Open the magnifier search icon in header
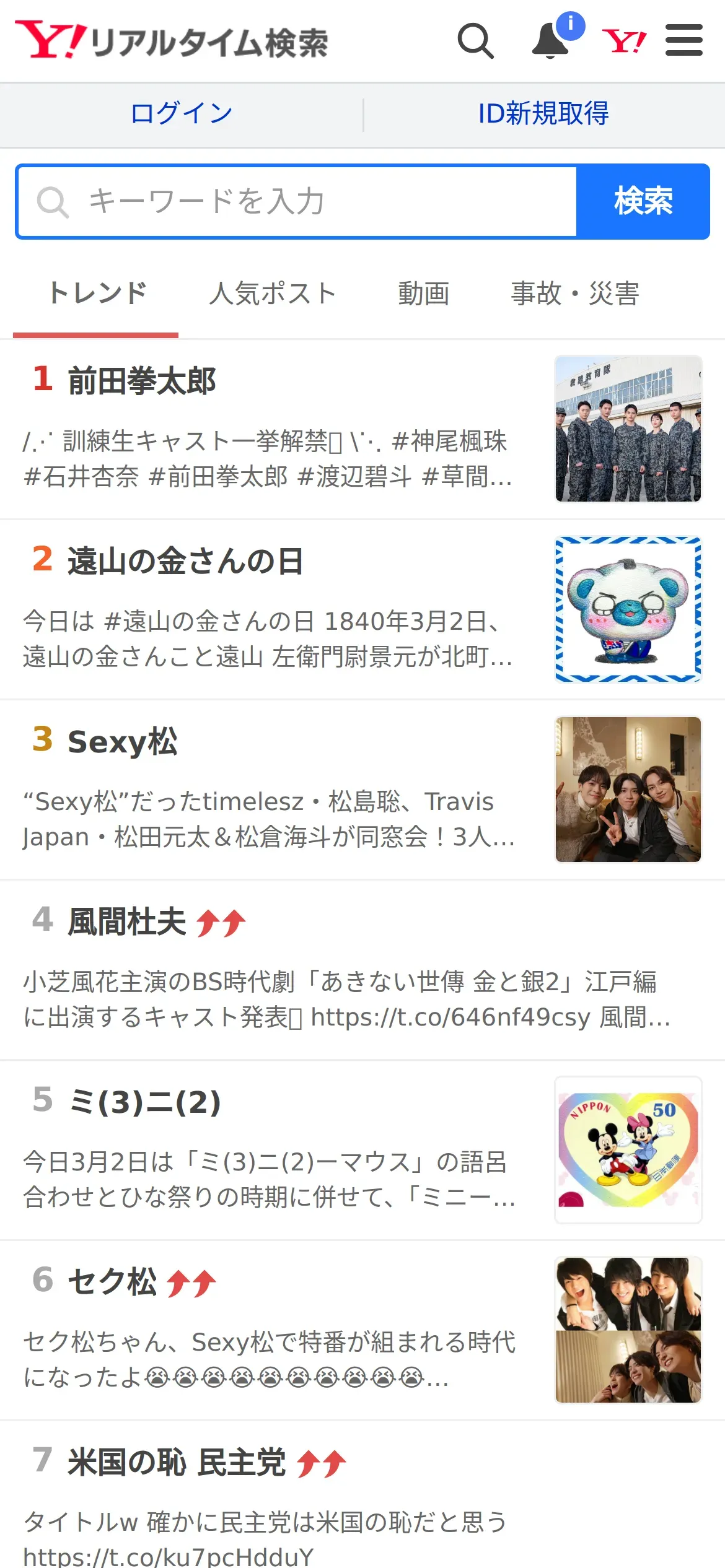 (475, 41)
